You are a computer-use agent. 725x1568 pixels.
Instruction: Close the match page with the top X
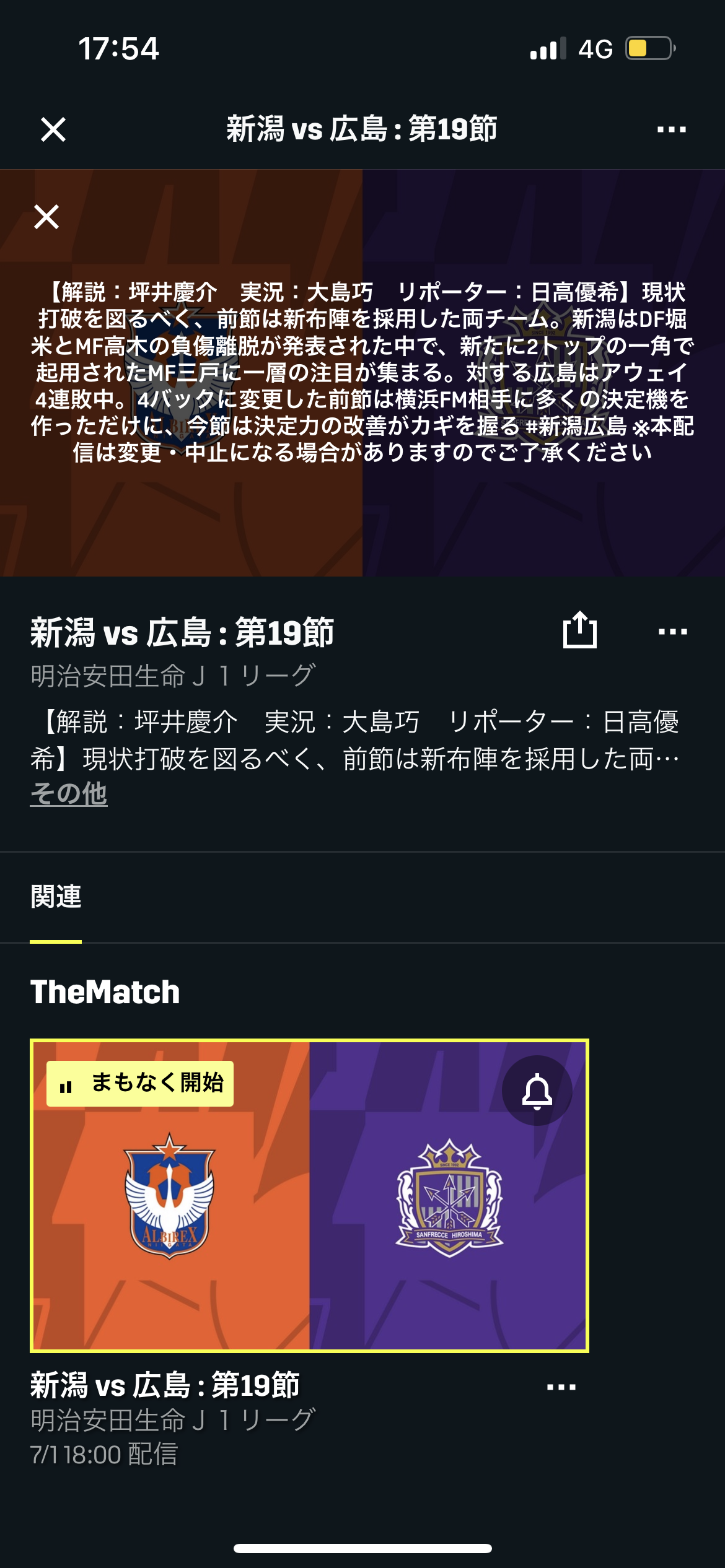(53, 129)
